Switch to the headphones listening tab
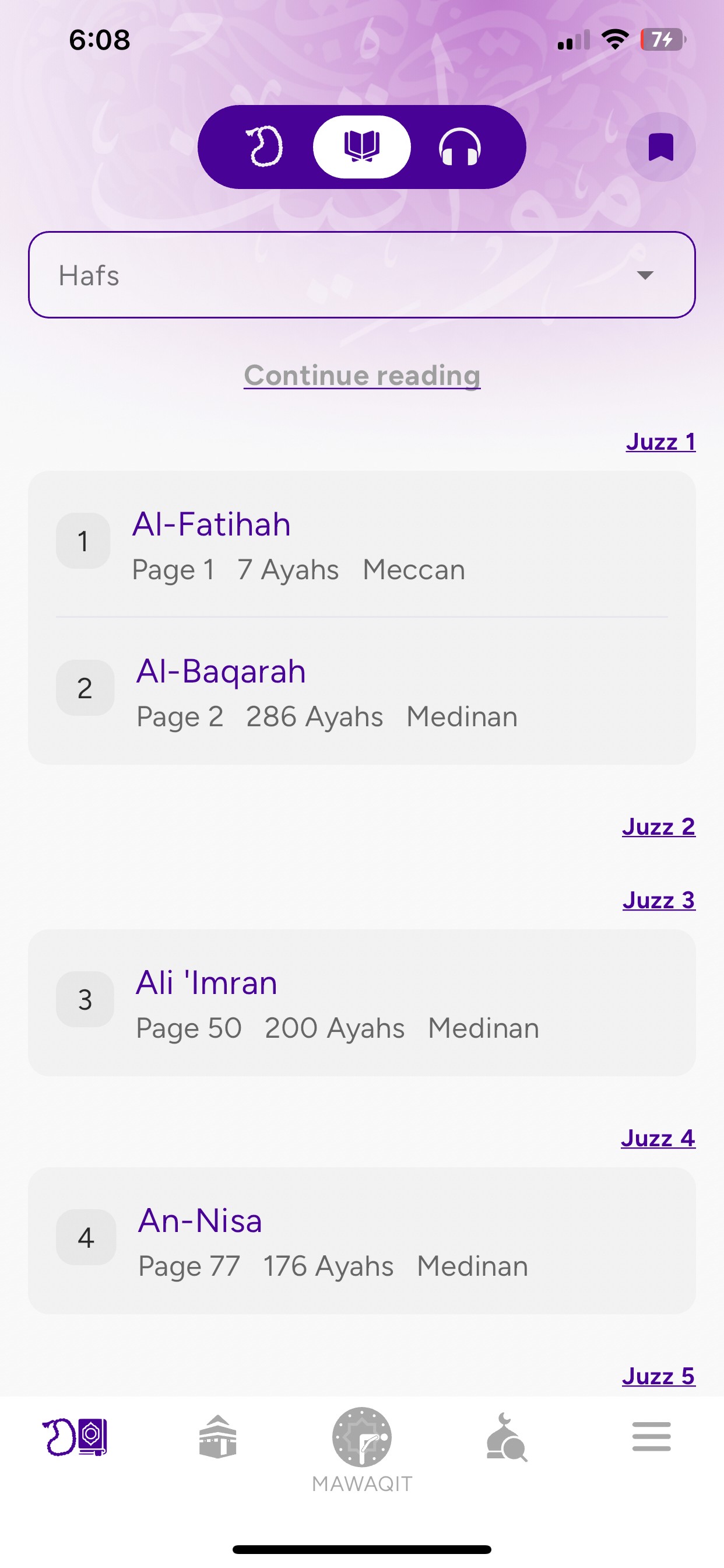This screenshot has height=1568, width=724. pos(459,146)
